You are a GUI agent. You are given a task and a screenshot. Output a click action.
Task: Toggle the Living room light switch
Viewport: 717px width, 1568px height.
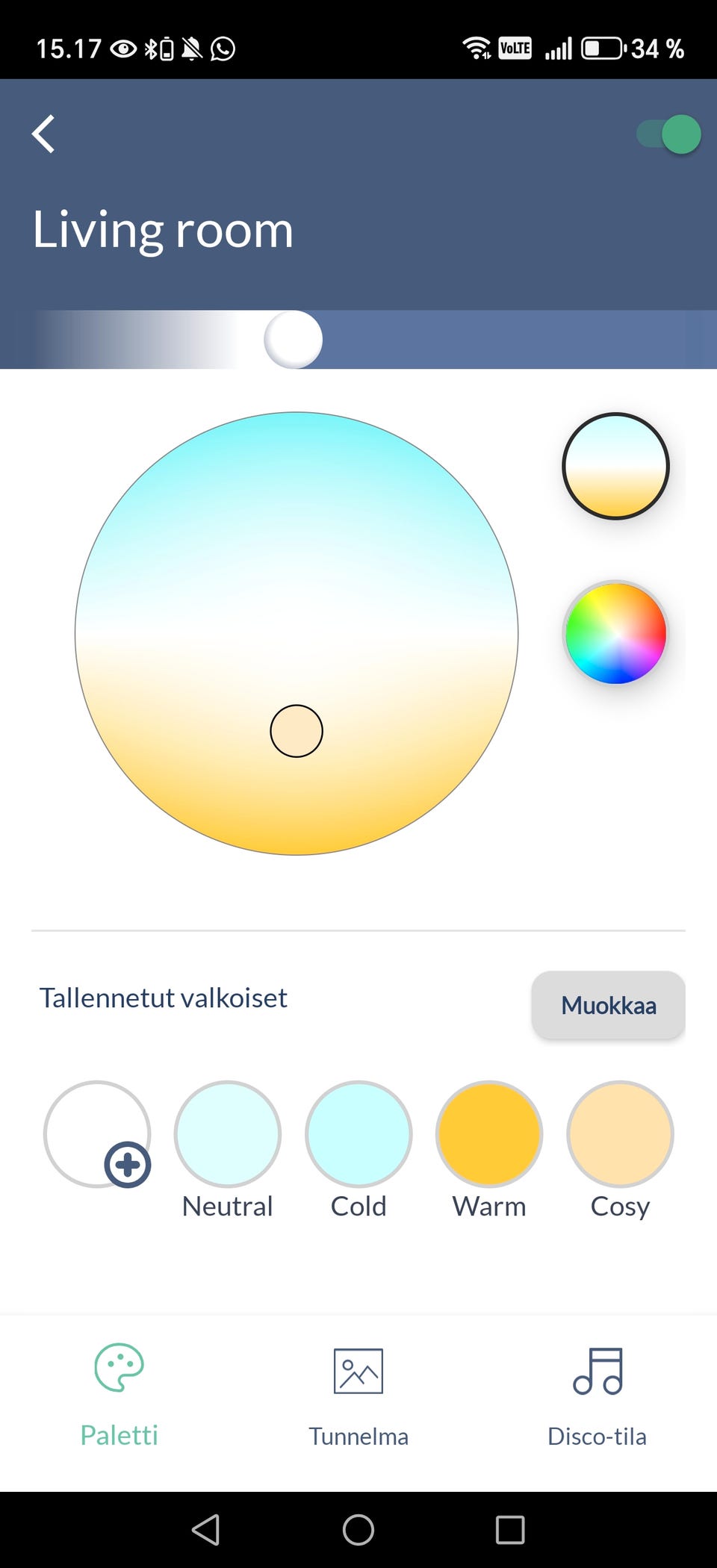(668, 134)
